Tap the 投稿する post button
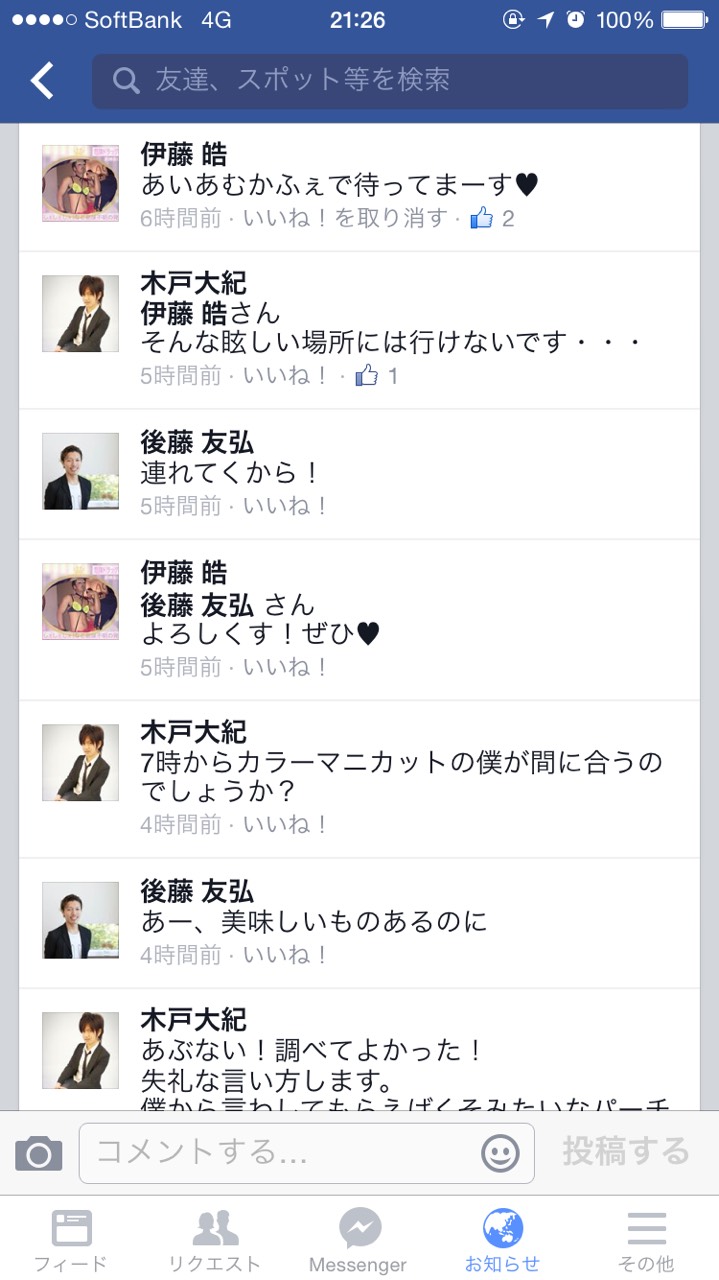Image resolution: width=719 pixels, height=1280 pixels. click(626, 1152)
